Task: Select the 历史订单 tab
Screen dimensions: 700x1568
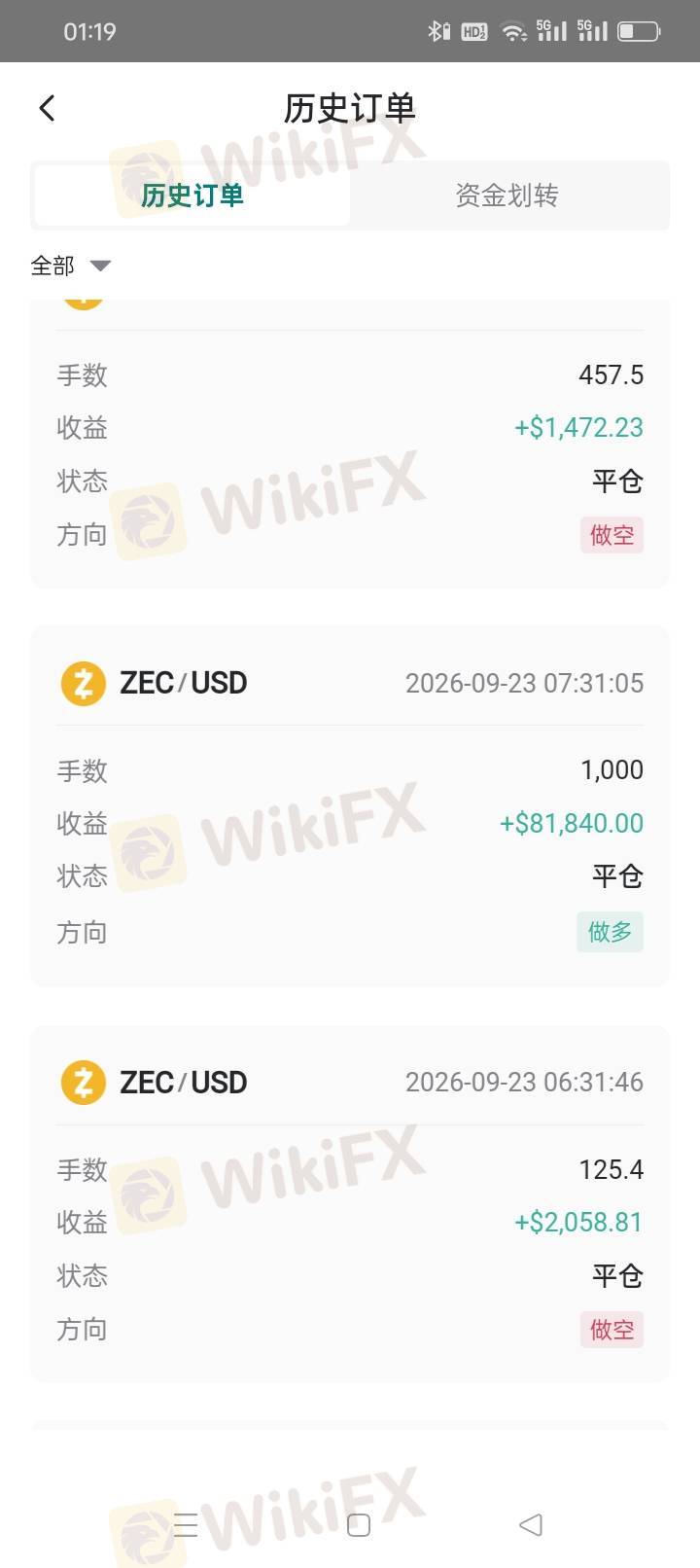Action: click(x=192, y=196)
